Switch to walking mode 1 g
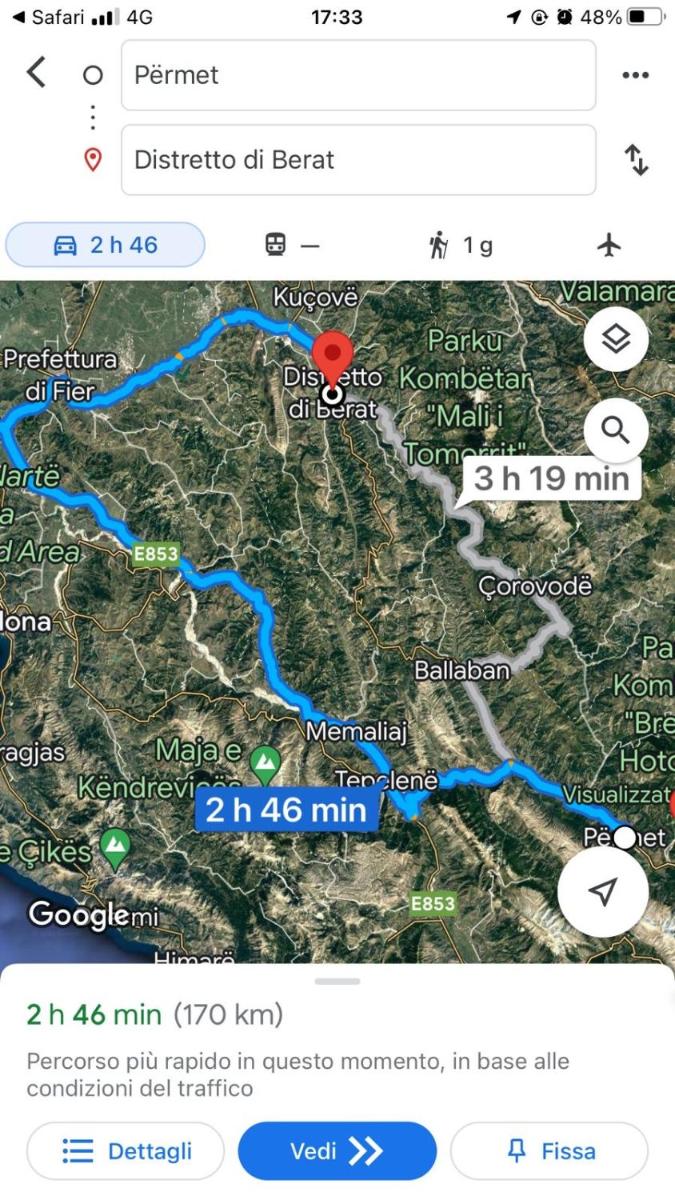The height and width of the screenshot is (1200, 675). click(x=461, y=245)
